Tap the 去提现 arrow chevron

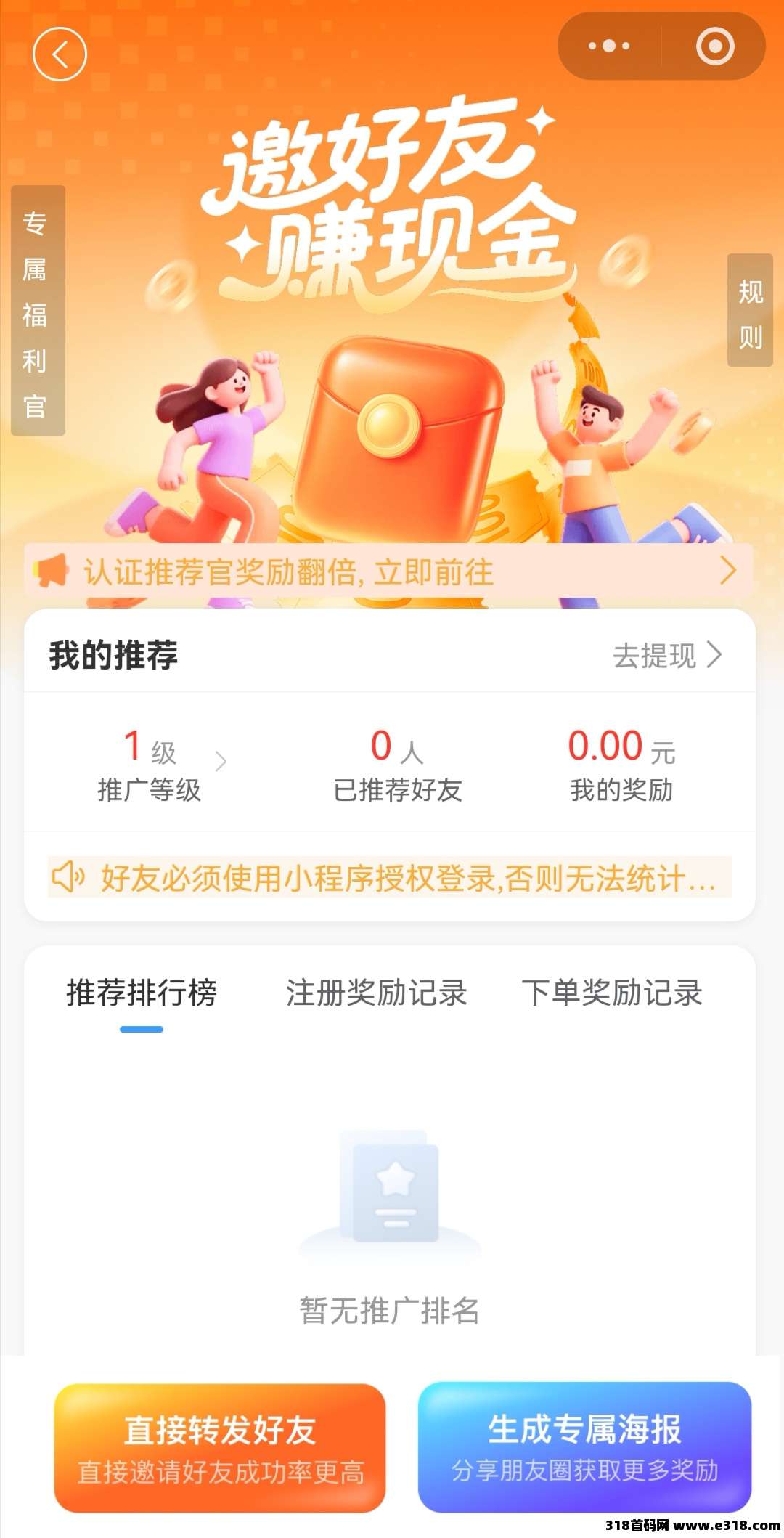713,655
